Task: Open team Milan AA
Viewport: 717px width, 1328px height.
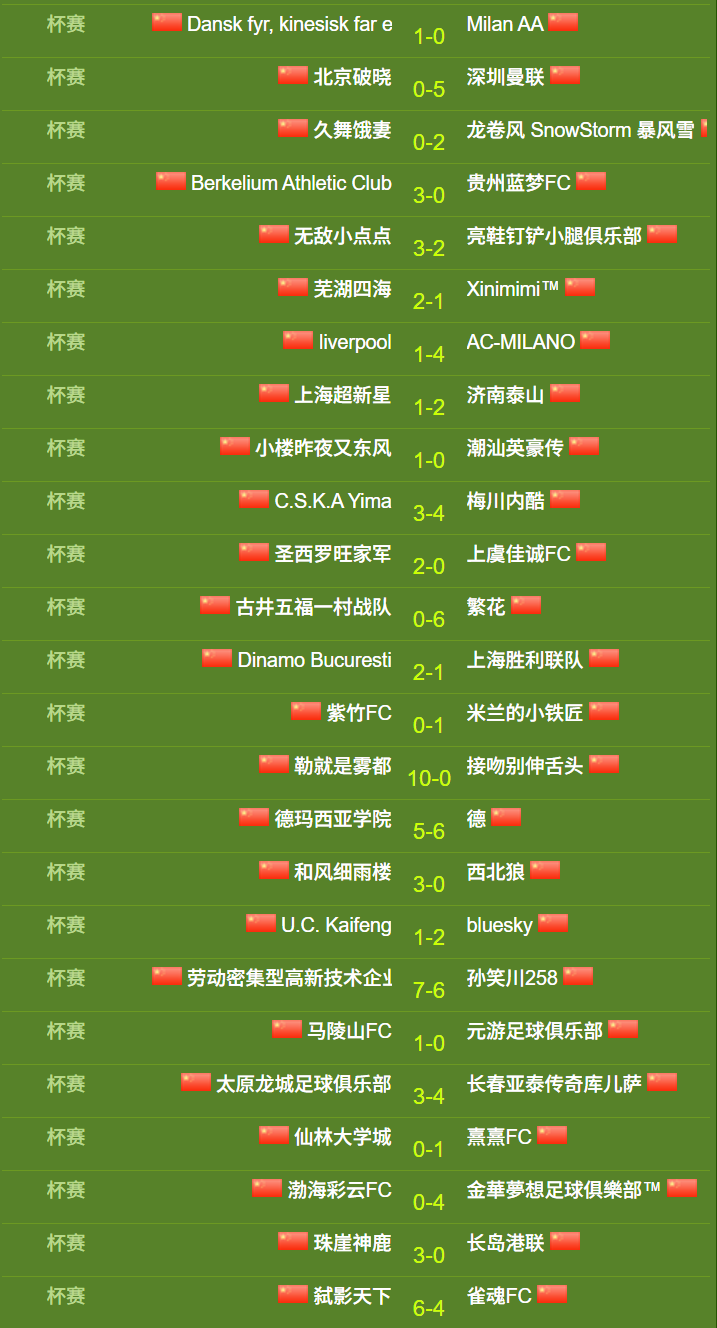Action: [505, 24]
